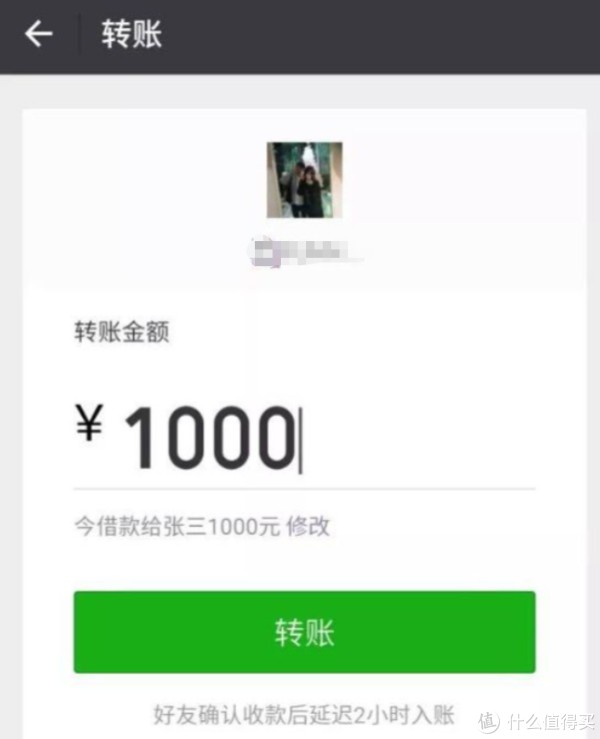Tap 修改 to edit the transfer note
The width and height of the screenshot is (600, 739).
(308, 526)
